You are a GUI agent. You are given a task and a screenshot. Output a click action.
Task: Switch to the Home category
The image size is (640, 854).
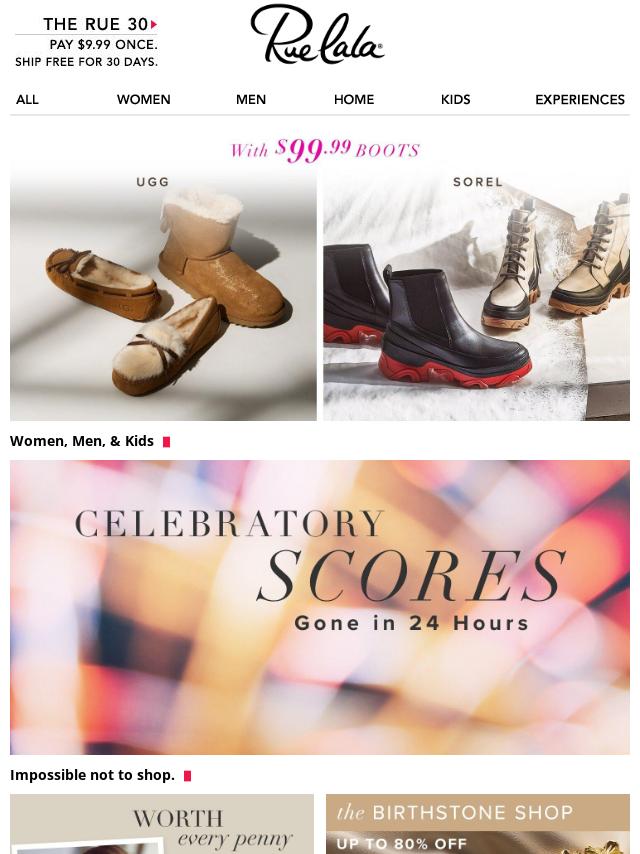point(354,100)
